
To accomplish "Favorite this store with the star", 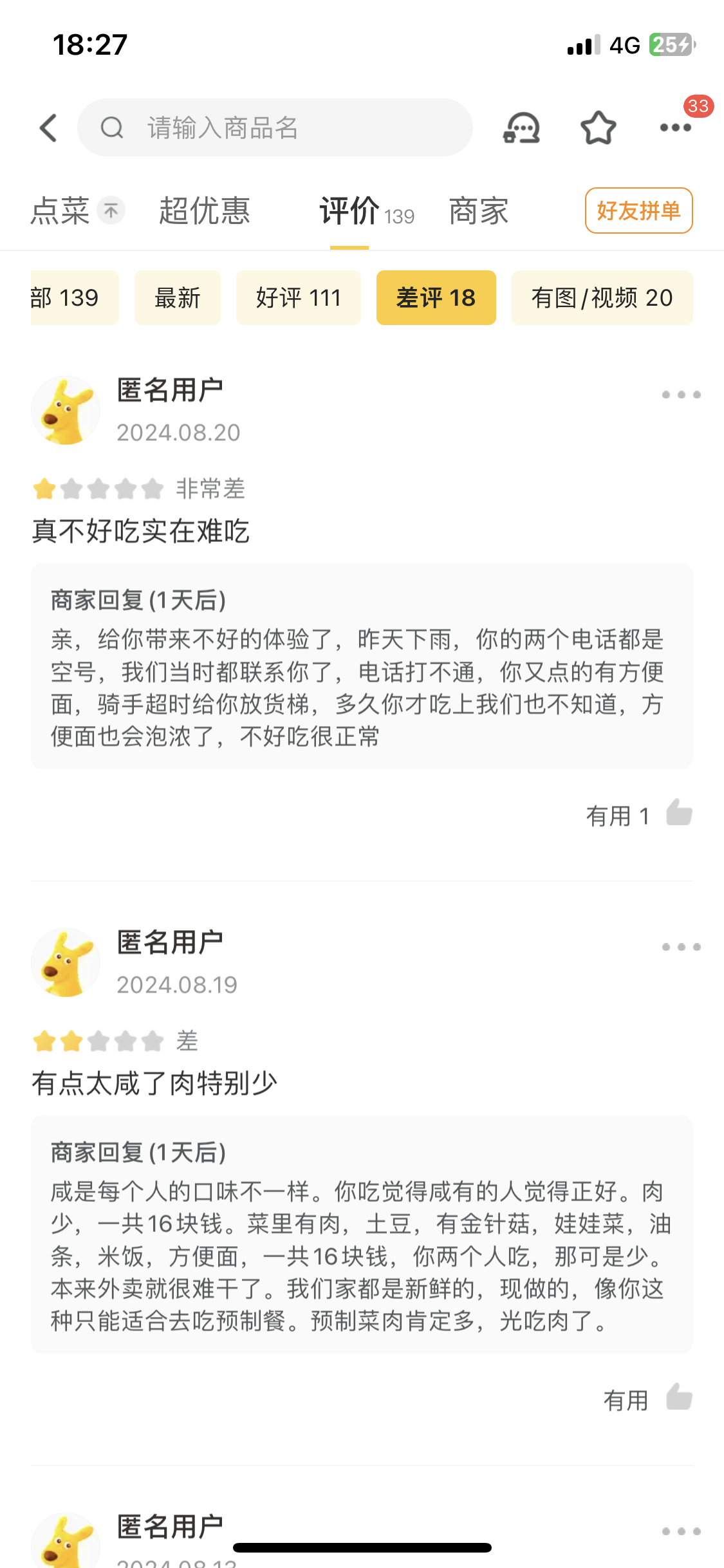I will pos(599,127).
